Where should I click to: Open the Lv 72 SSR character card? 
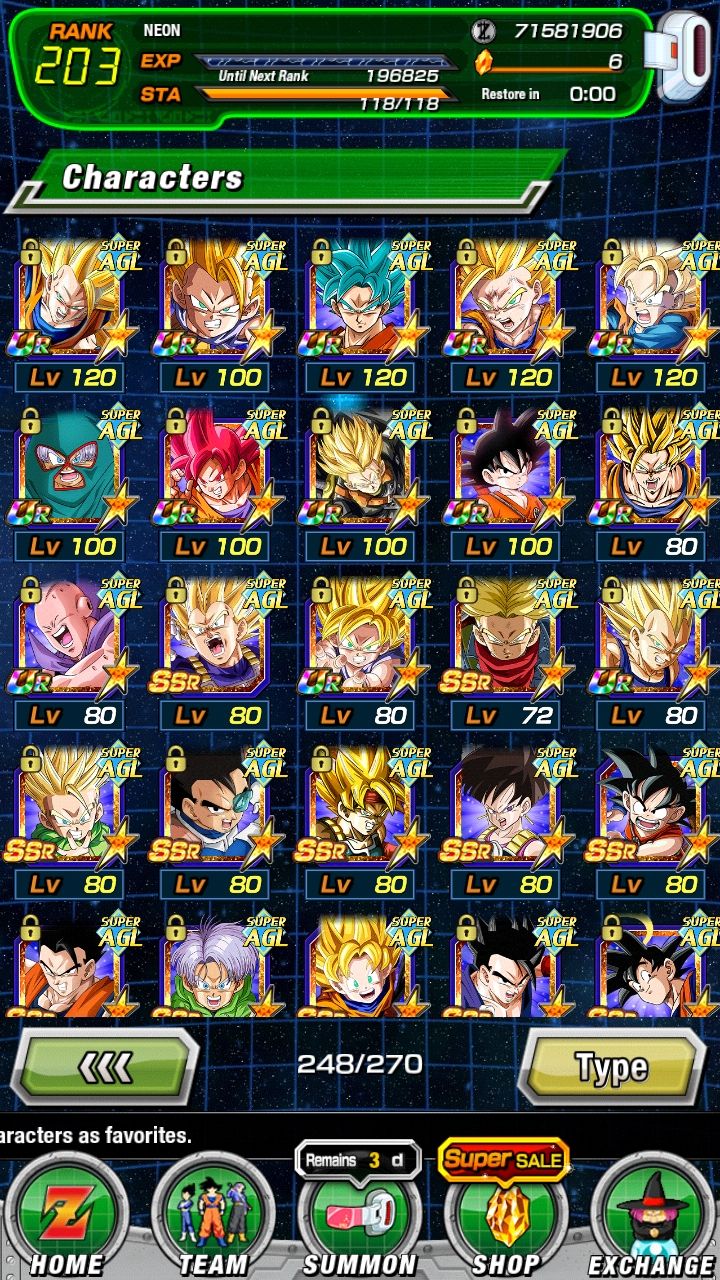coord(506,654)
